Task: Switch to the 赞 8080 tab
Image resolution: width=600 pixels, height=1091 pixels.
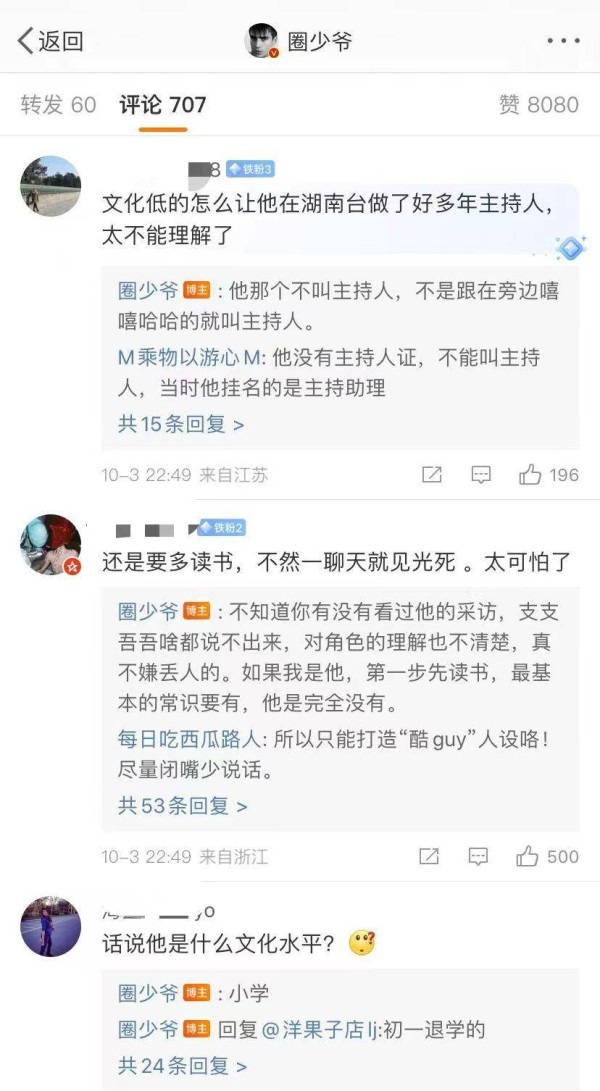Action: (x=539, y=105)
